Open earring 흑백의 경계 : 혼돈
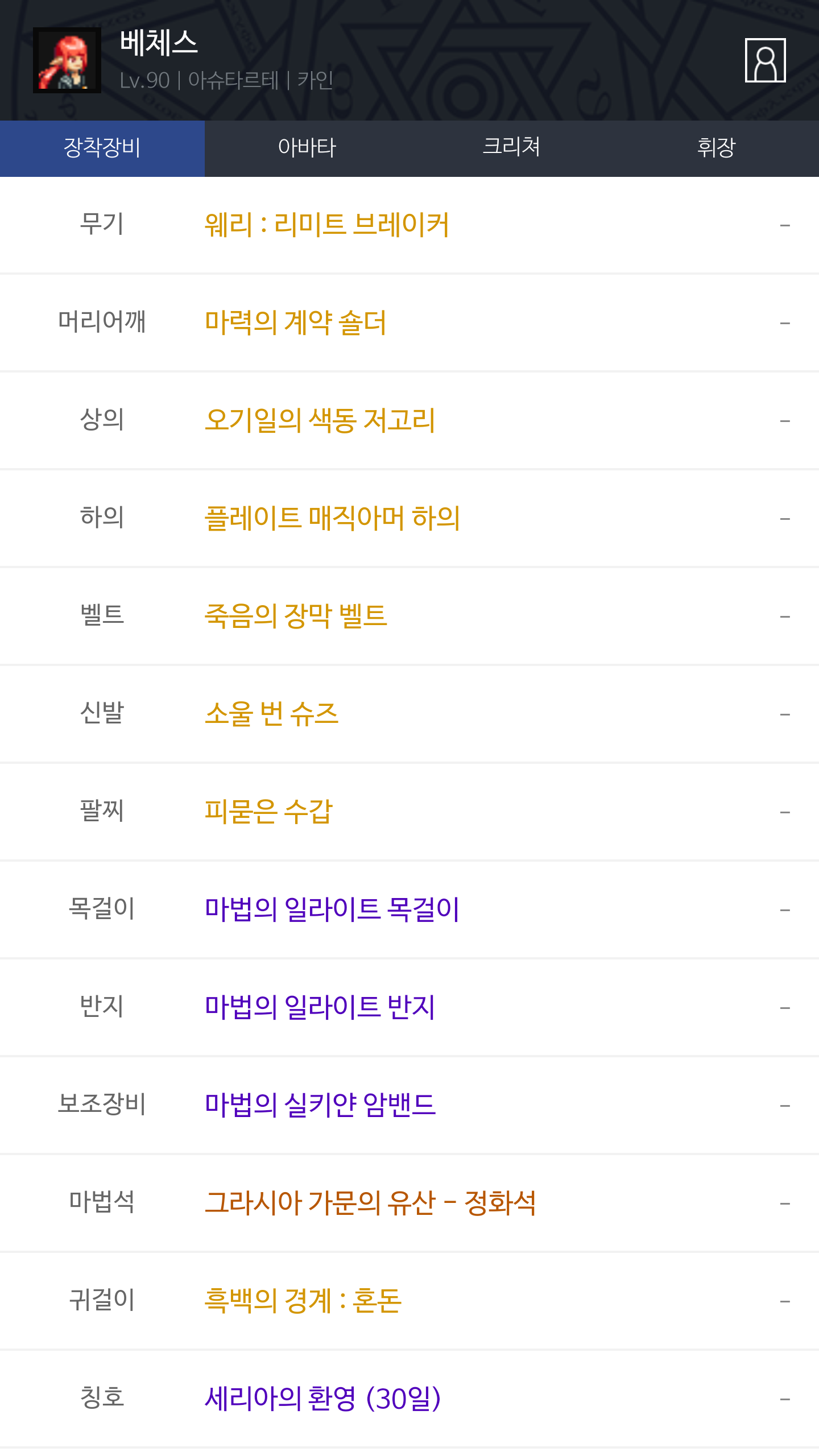The height and width of the screenshot is (1456, 819). (303, 1301)
